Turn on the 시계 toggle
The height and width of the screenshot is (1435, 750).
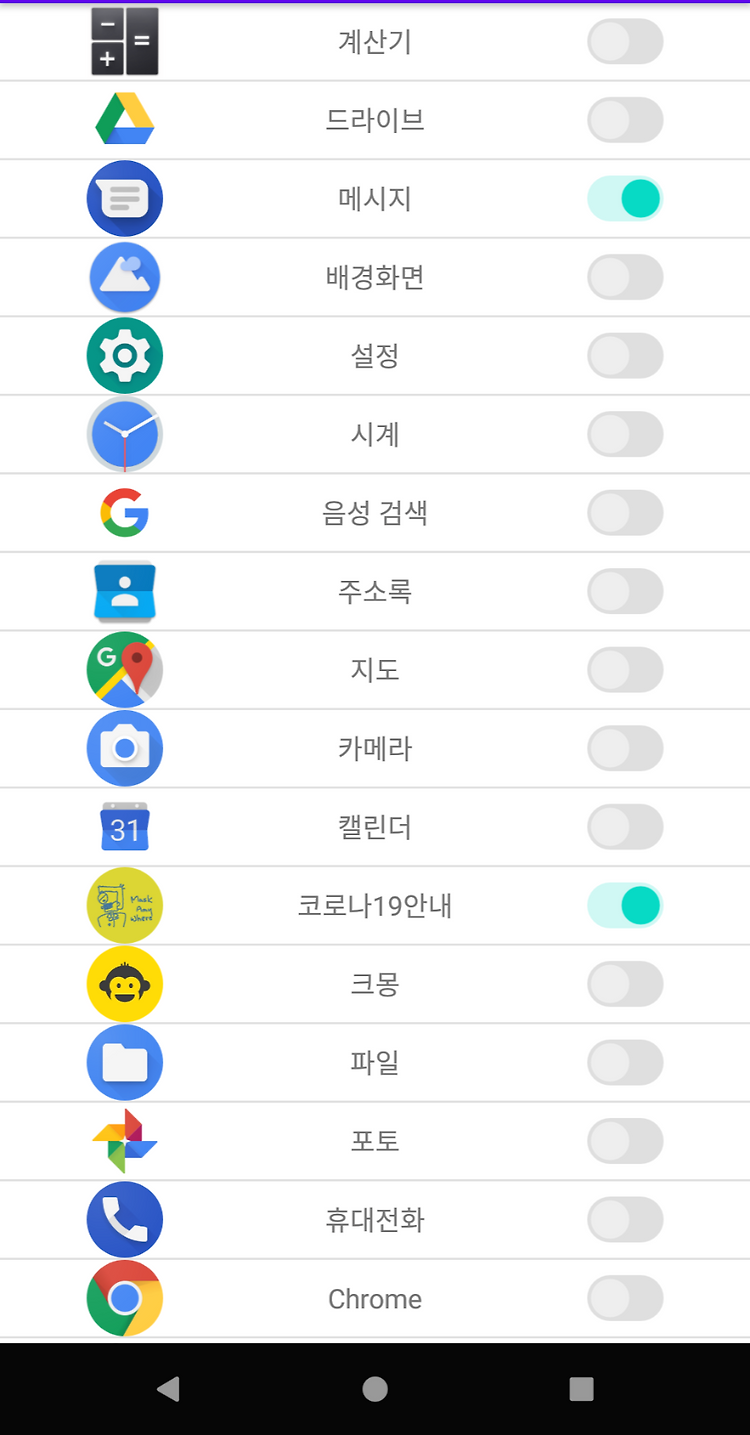(625, 434)
